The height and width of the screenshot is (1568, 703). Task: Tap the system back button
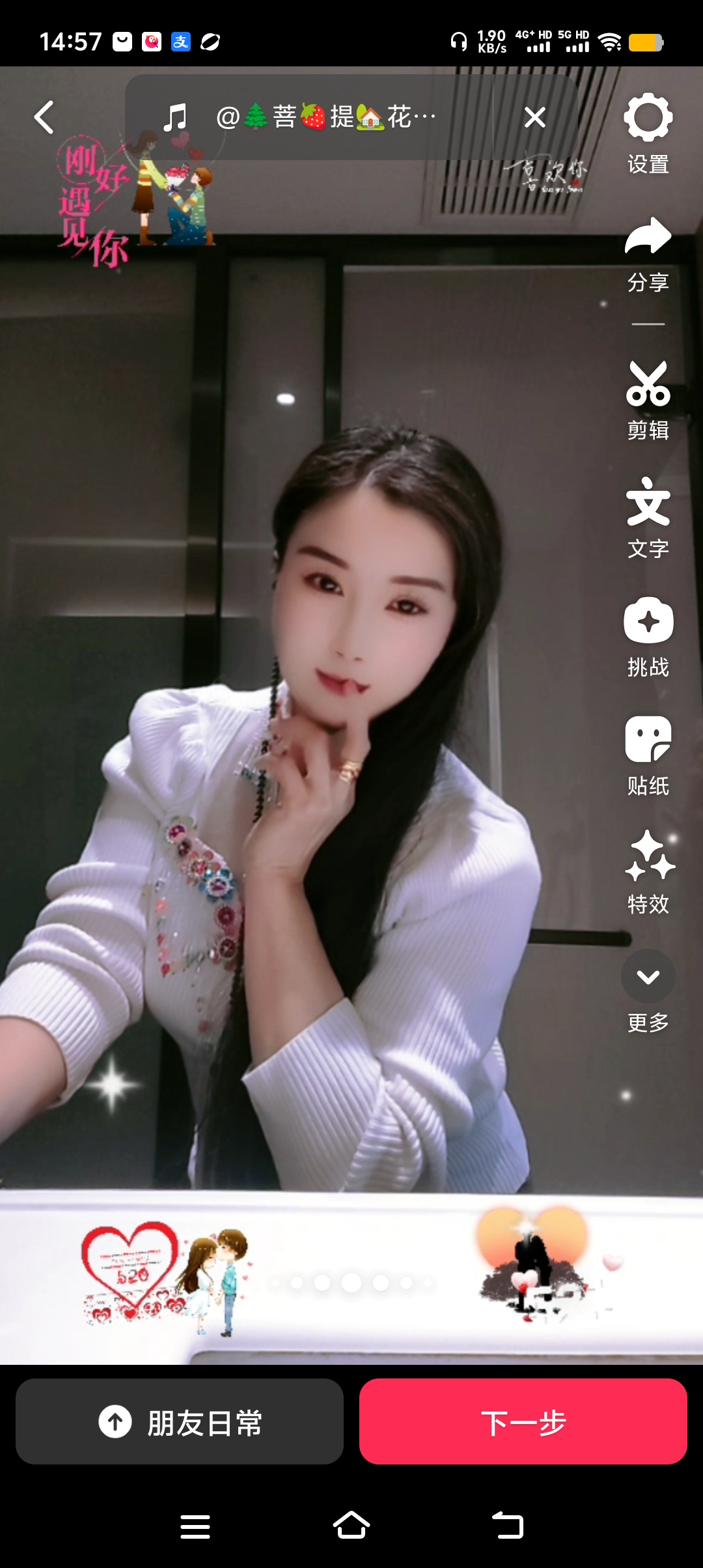508,1526
